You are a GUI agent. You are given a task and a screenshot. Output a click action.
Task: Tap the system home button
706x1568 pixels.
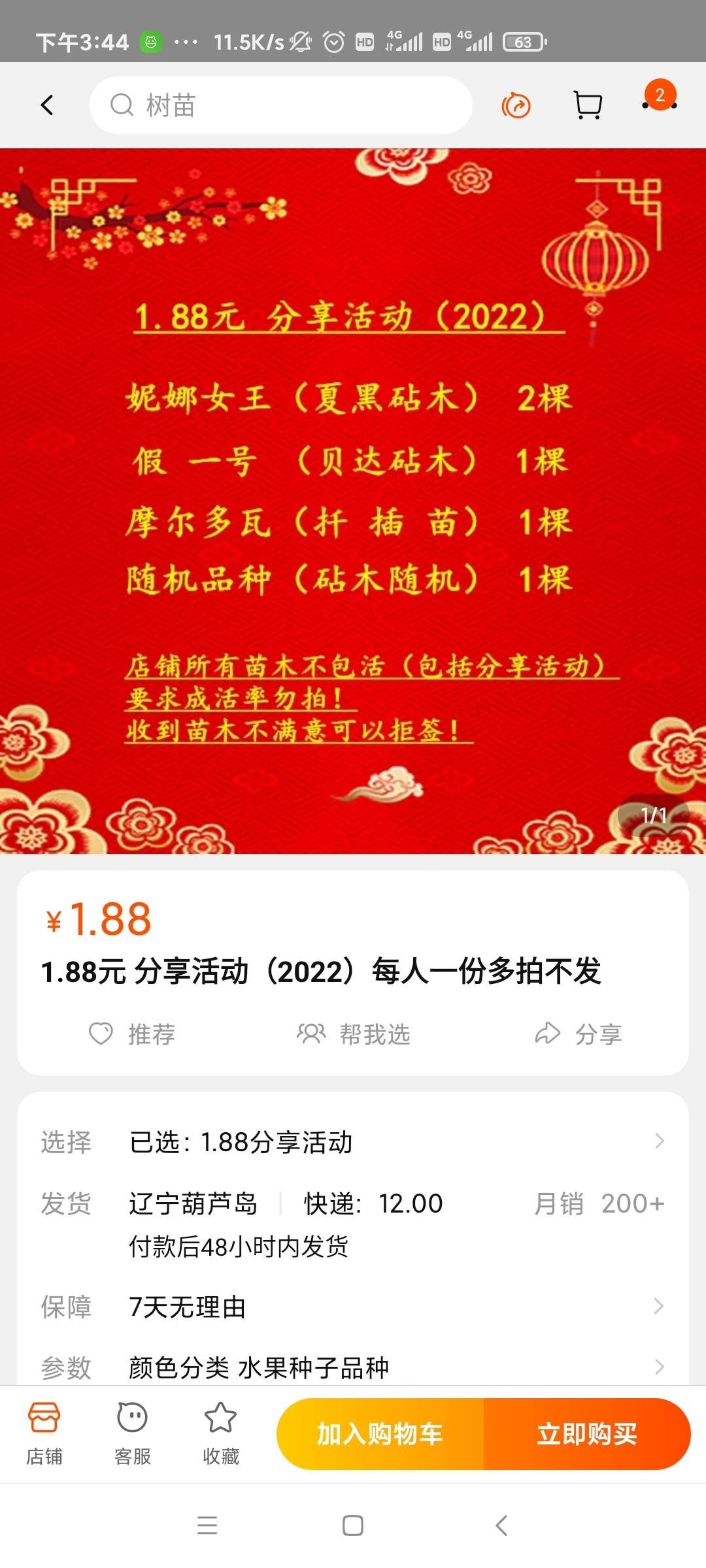pyautogui.click(x=353, y=1526)
